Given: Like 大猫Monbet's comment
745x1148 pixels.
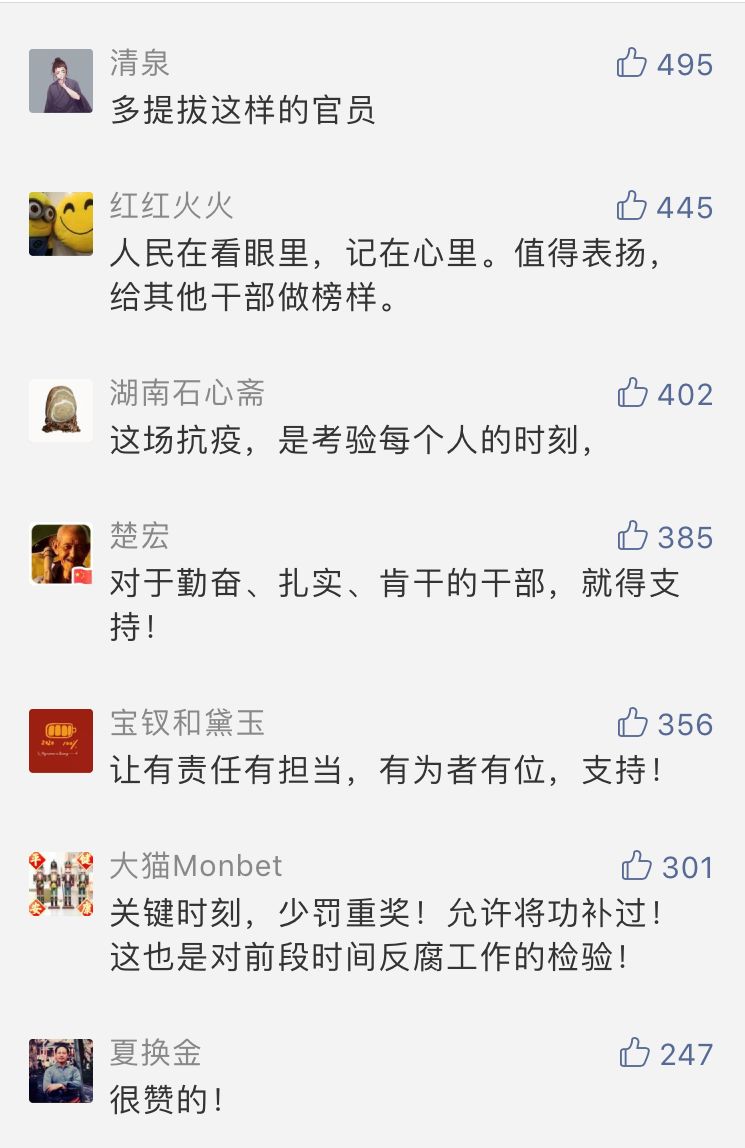Looking at the screenshot, I should (x=636, y=866).
